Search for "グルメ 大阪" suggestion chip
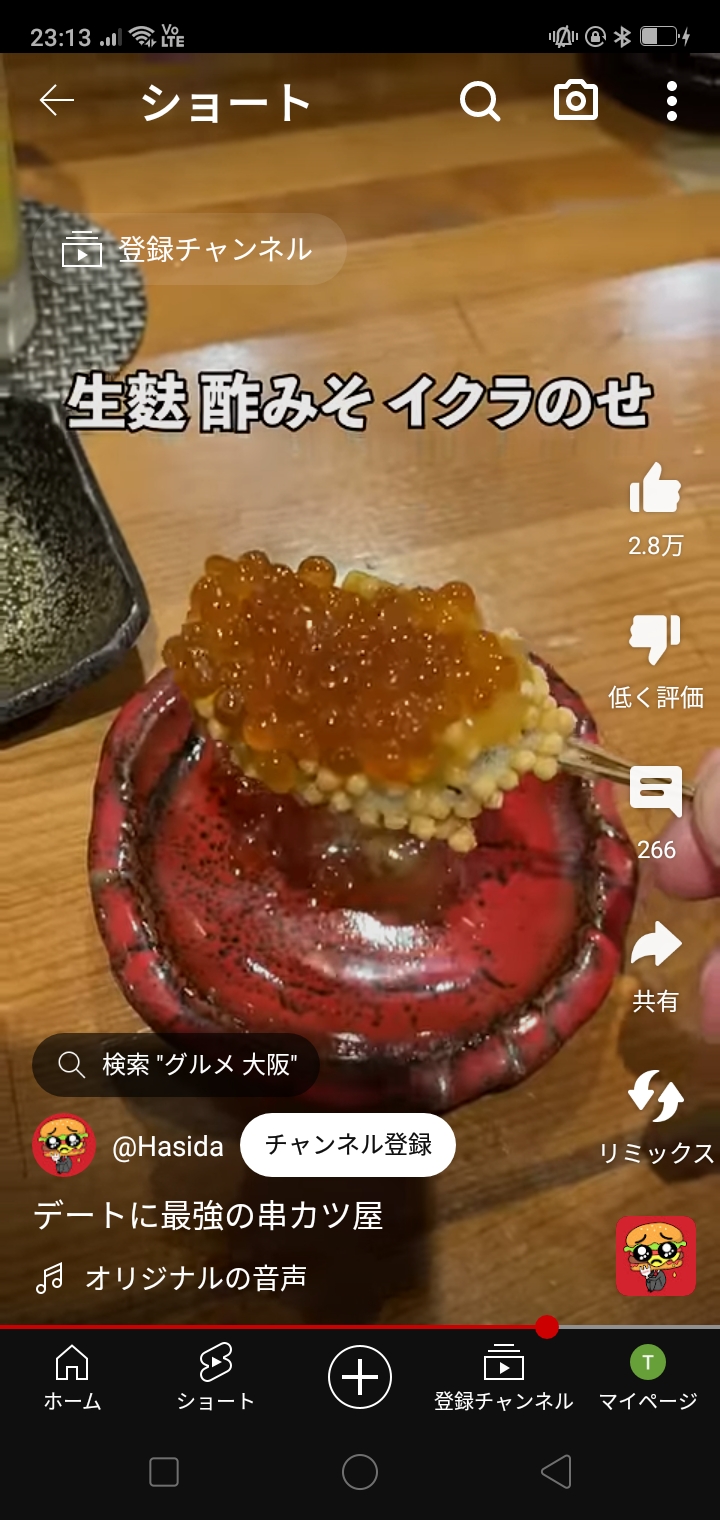Screen dimensions: 720x1520 pyautogui.click(x=176, y=1064)
